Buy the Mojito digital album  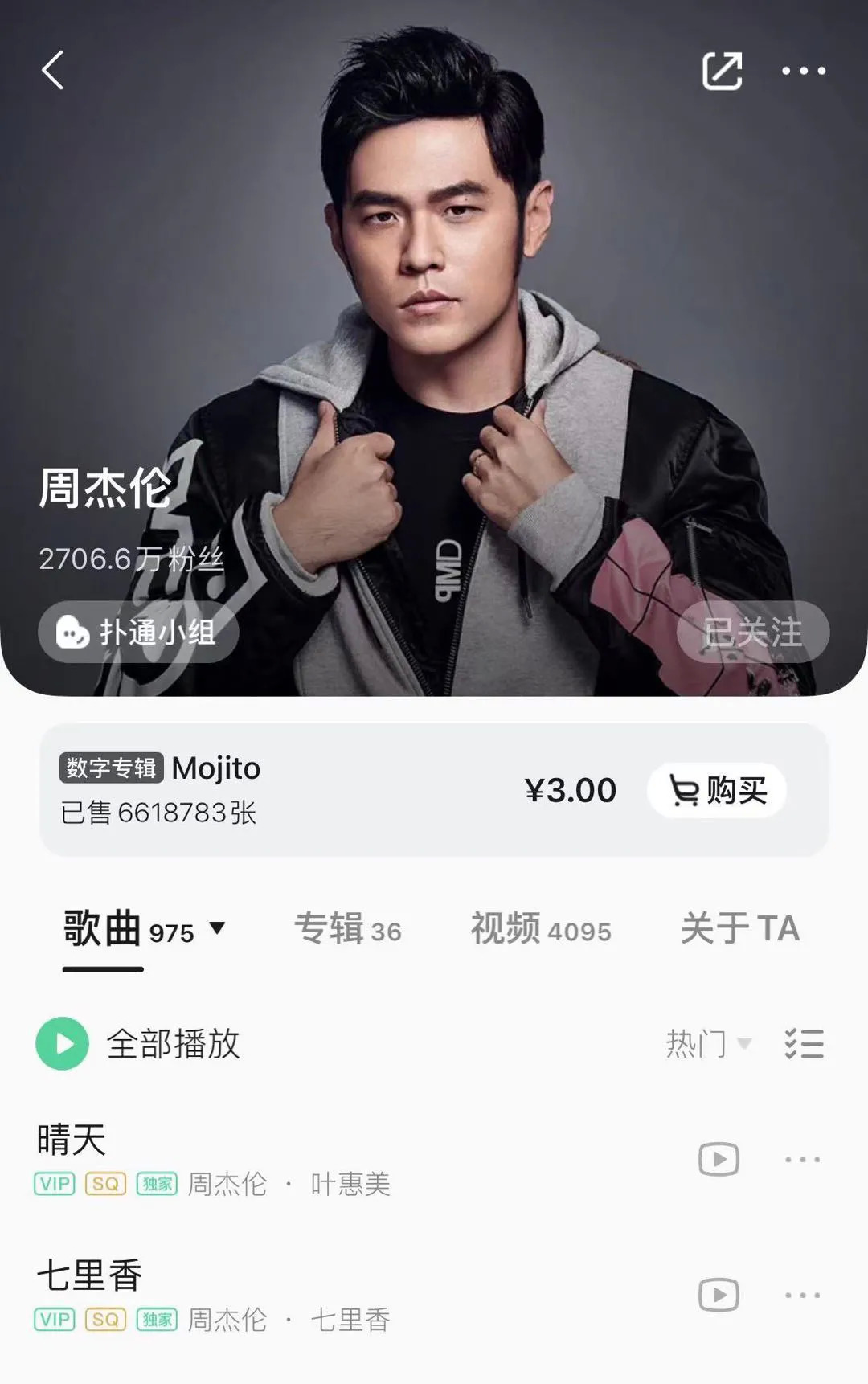point(717,791)
